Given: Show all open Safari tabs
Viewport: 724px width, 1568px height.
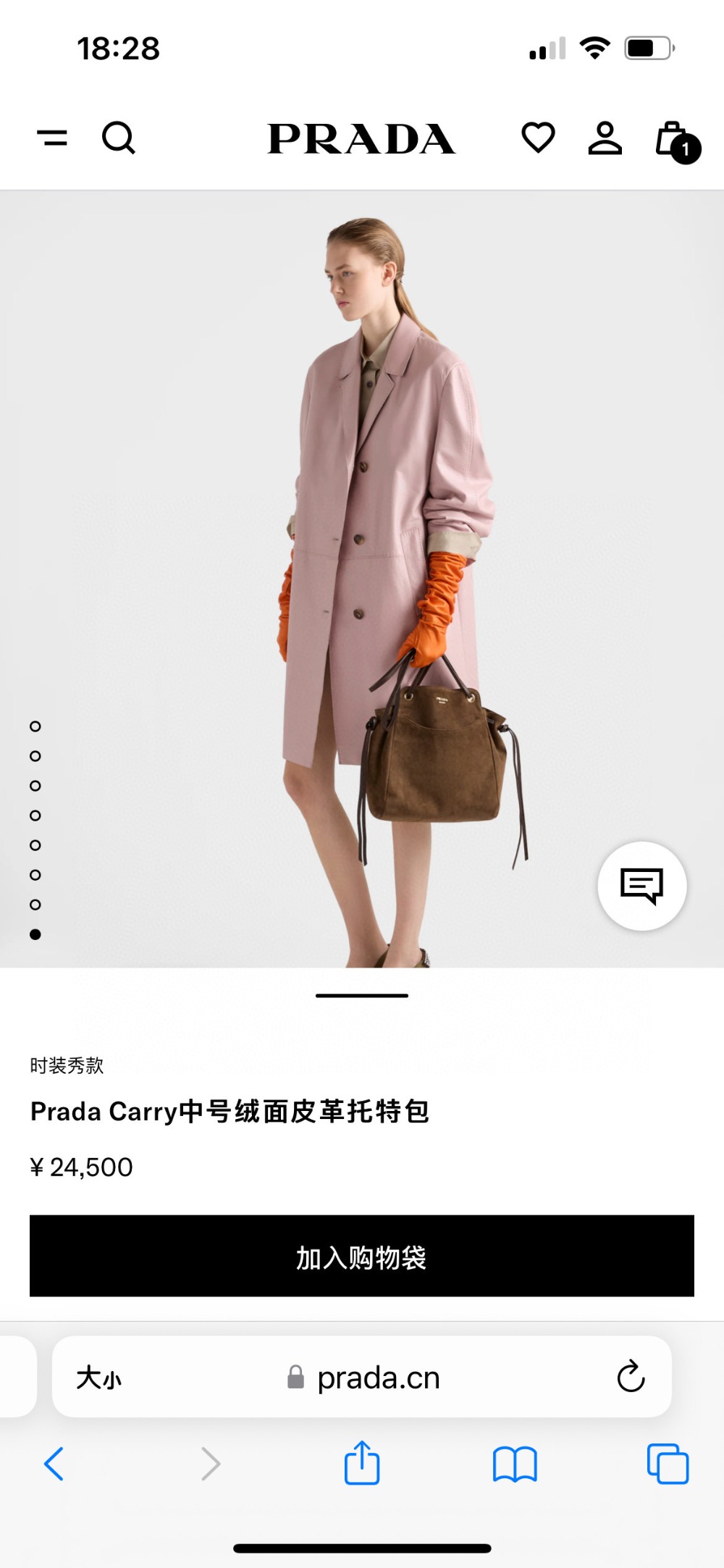Looking at the screenshot, I should point(668,1464).
